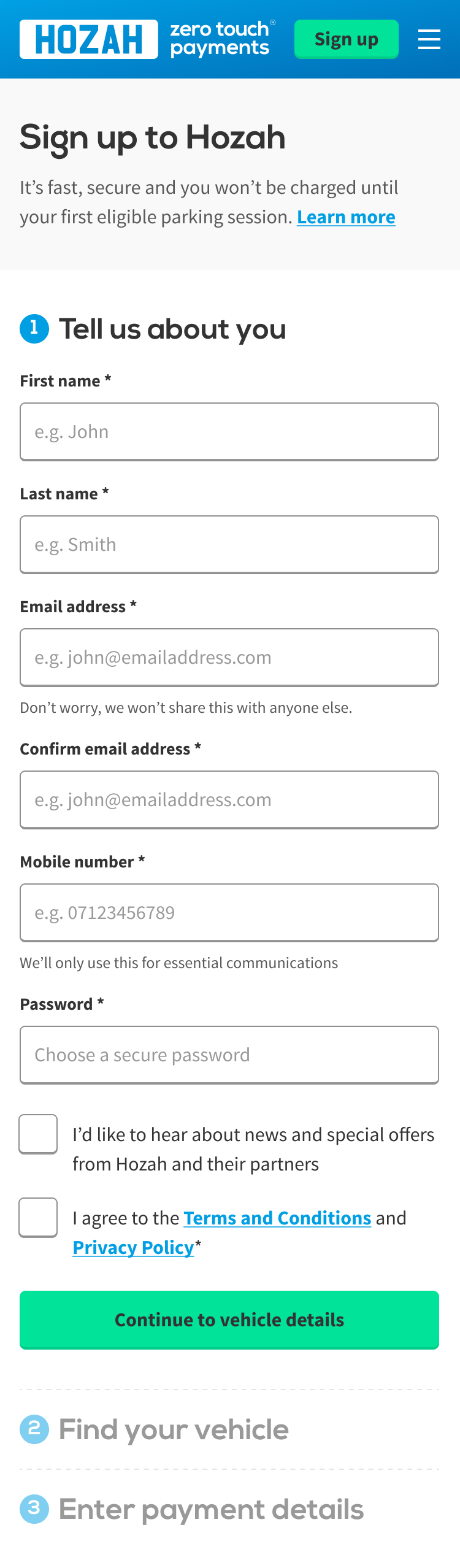Open the Learn more link

coord(346,217)
